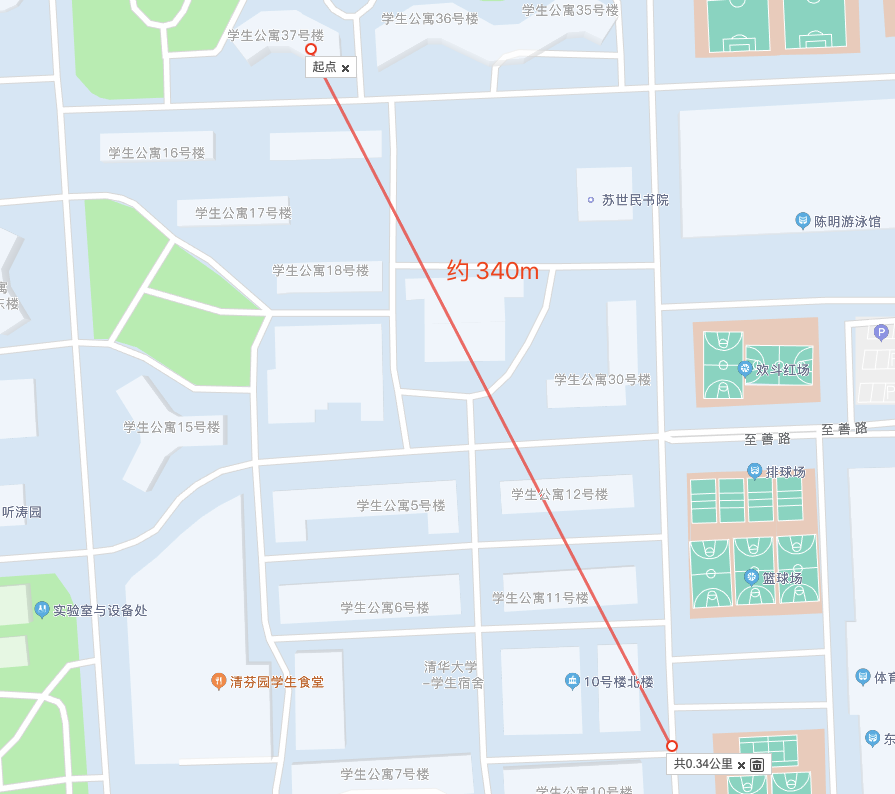The height and width of the screenshot is (794, 895).
Task: Open the 清芬园学生食堂 restaurant marker
Action: tap(218, 681)
